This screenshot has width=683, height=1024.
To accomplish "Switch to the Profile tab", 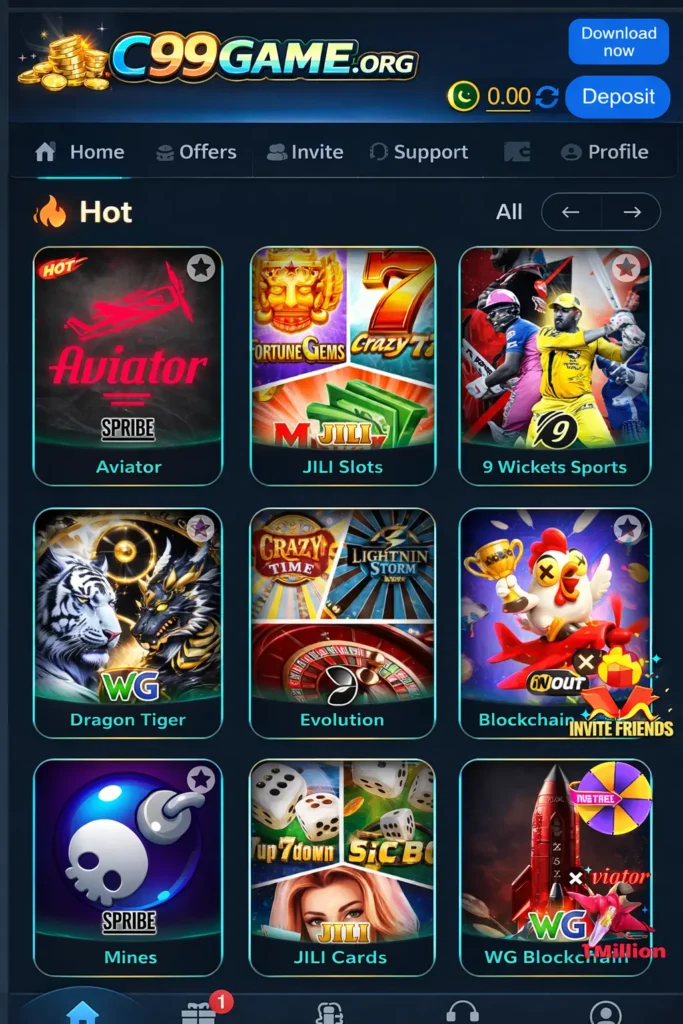I will 604,152.
